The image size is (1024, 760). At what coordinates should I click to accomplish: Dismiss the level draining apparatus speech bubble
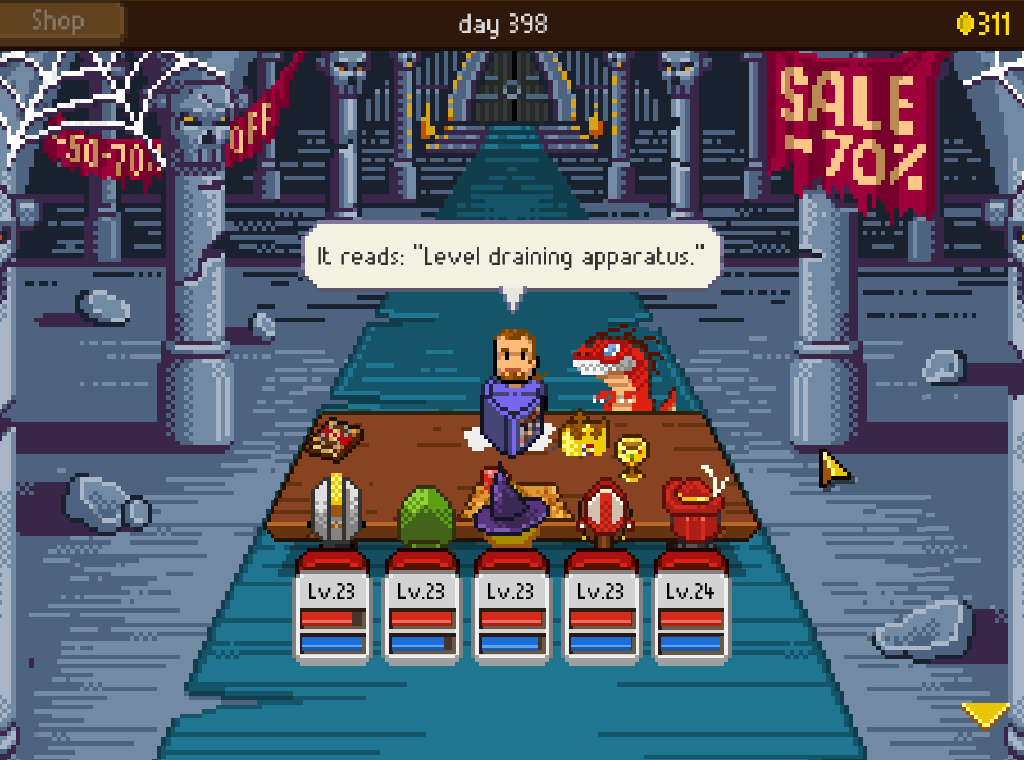pos(512,257)
